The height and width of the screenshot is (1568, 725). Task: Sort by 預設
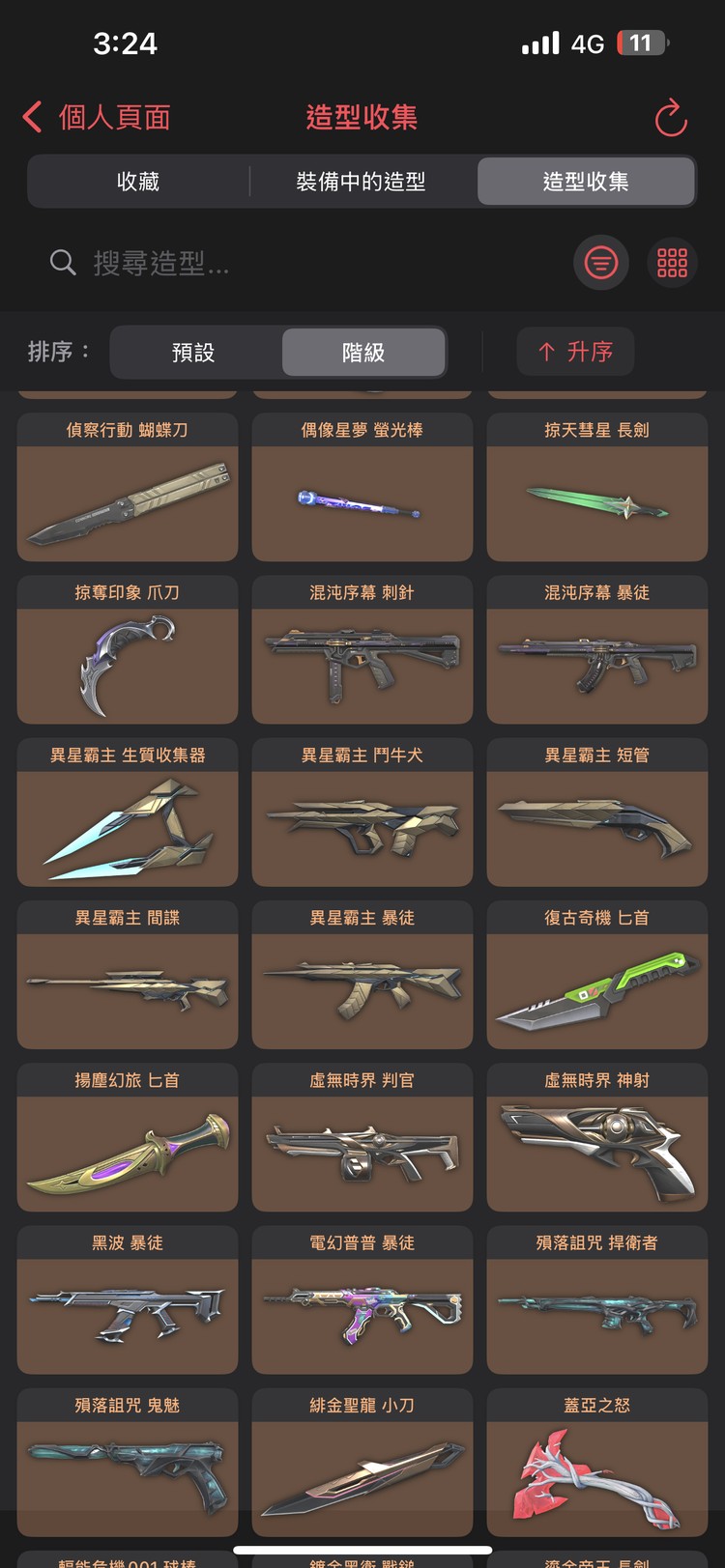tap(193, 353)
